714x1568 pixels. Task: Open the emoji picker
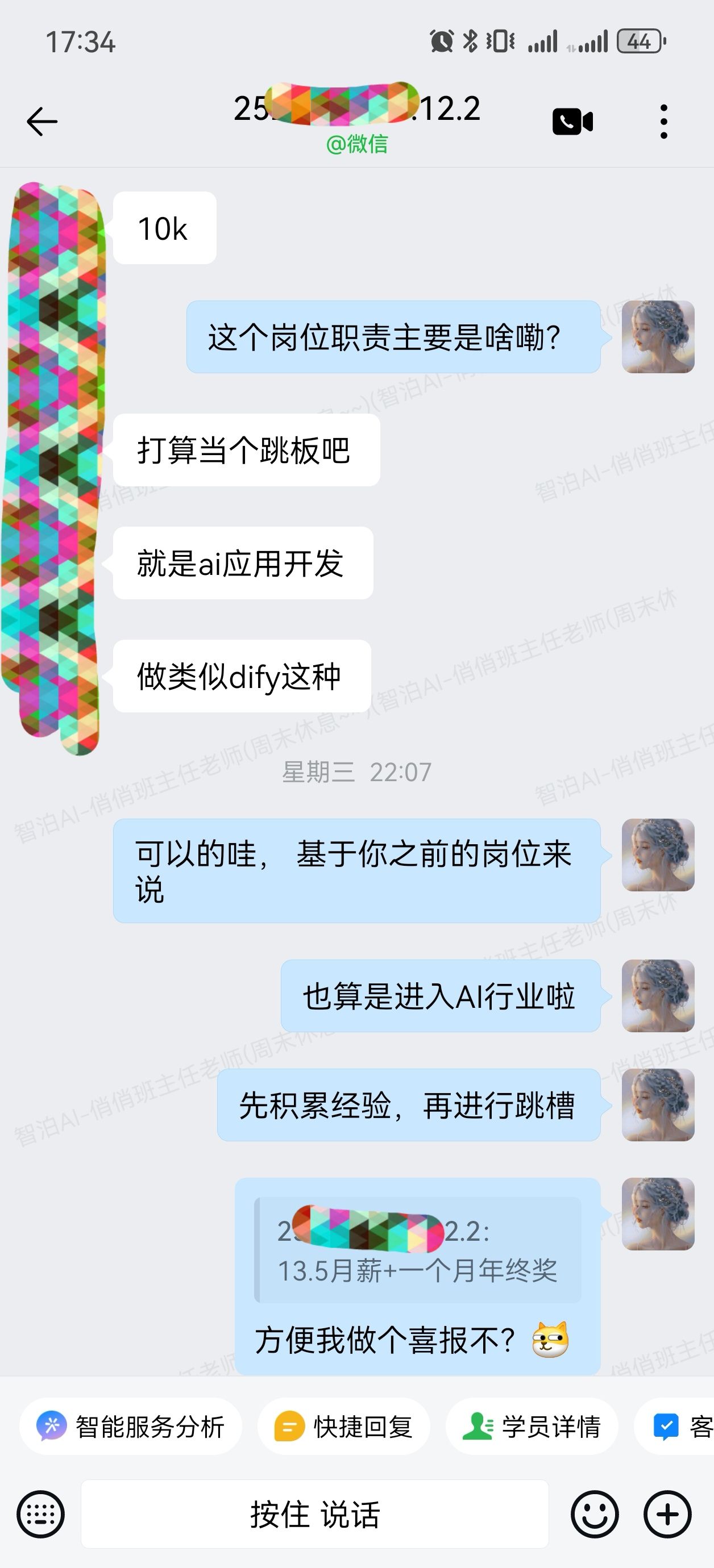595,1515
